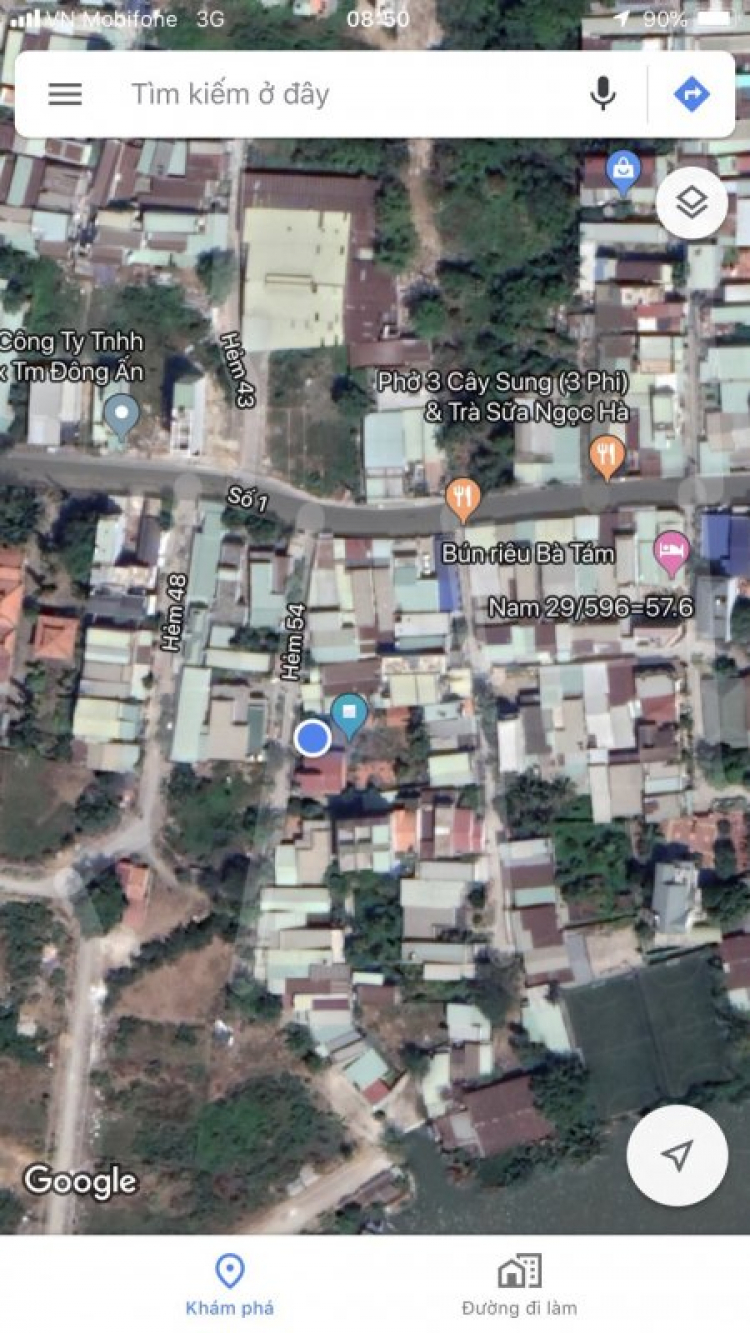Viewport: 750px width, 1333px height.
Task: Open the Công Ty Tnhh Đông Ấn pin
Action: tap(122, 414)
